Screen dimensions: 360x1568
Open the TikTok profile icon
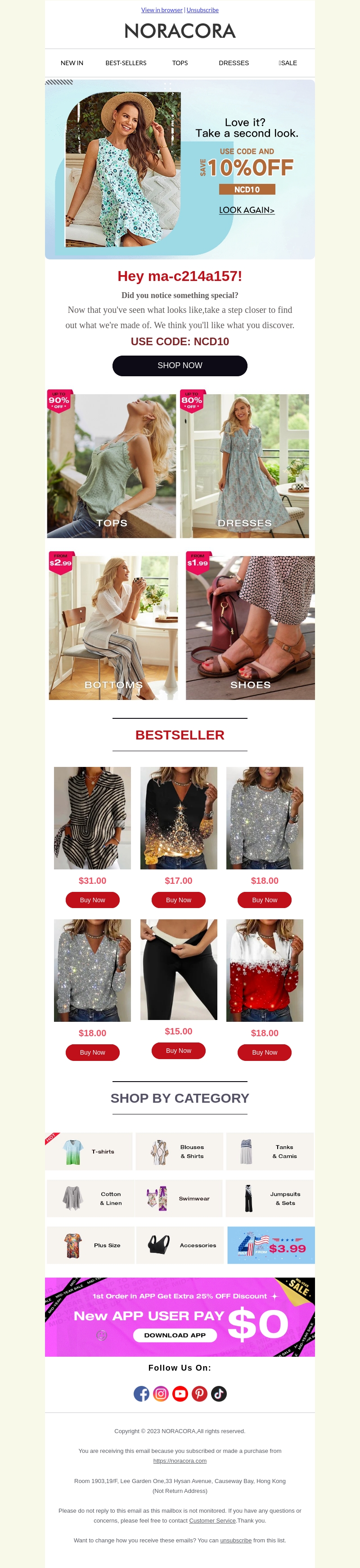pos(219,1393)
